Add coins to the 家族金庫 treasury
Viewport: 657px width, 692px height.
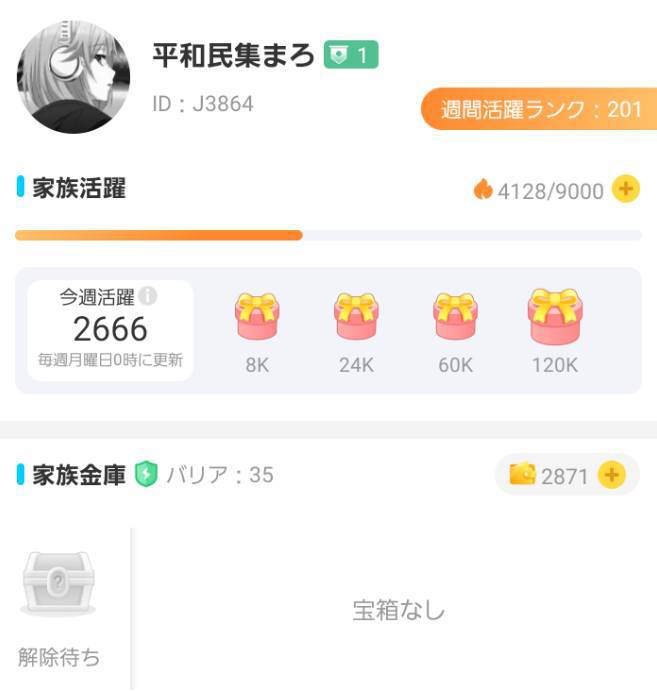(611, 475)
